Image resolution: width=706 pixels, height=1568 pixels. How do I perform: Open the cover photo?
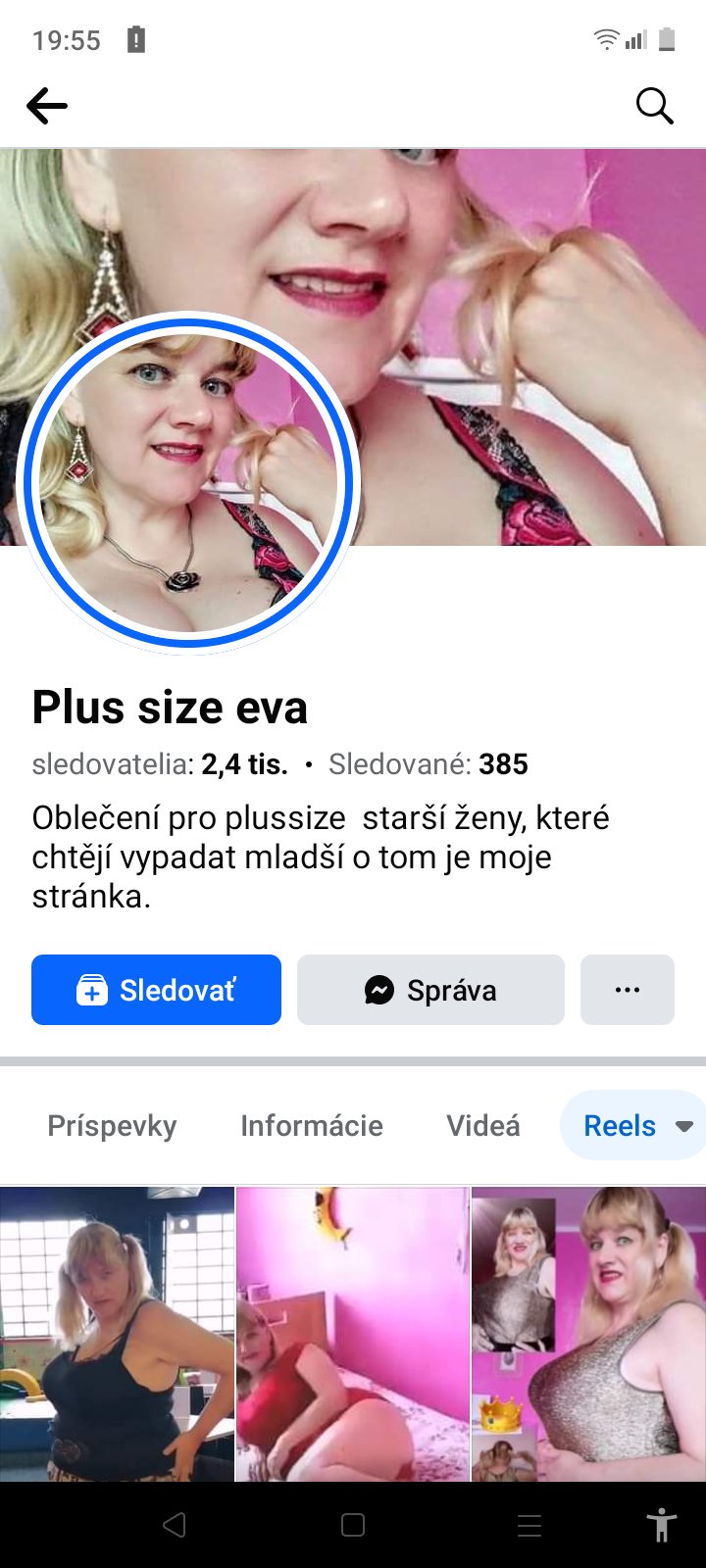click(529, 294)
